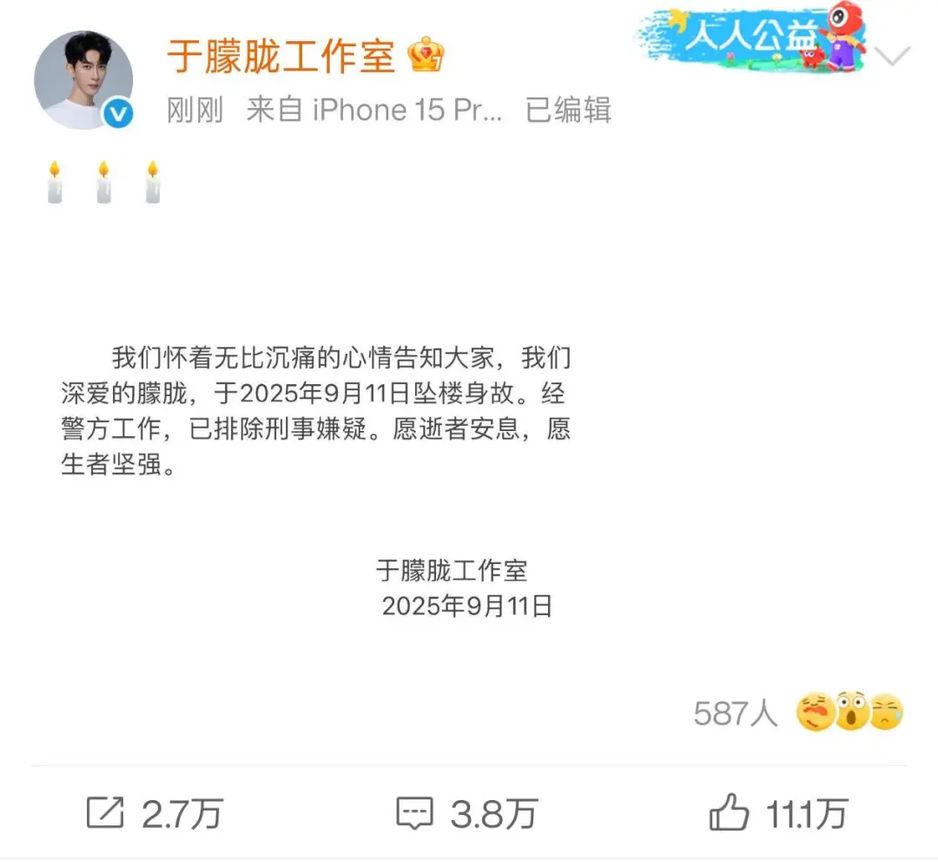Open the 于朦胧工作室 account name
This screenshot has width=938, height=862.
click(x=281, y=56)
